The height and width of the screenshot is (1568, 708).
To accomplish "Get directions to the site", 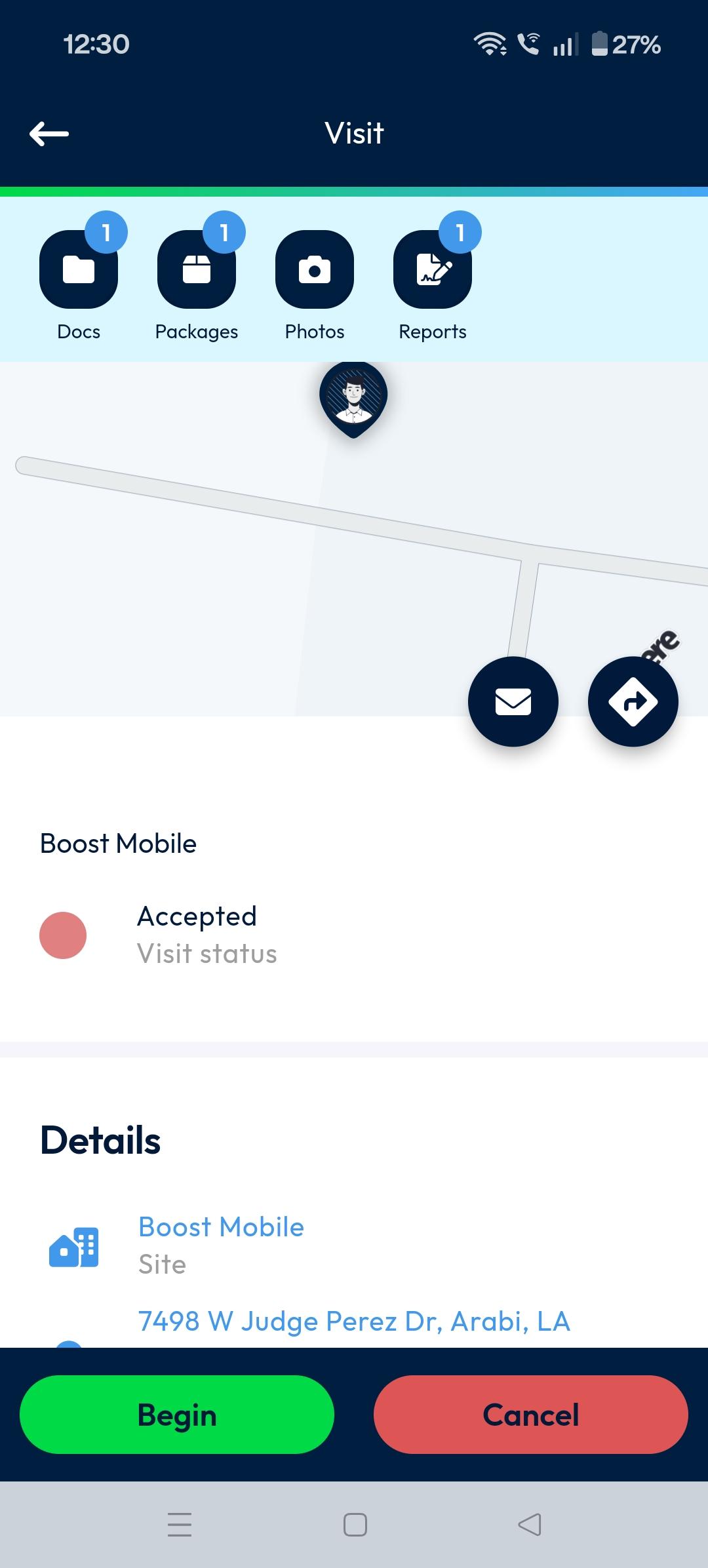I will click(x=633, y=701).
